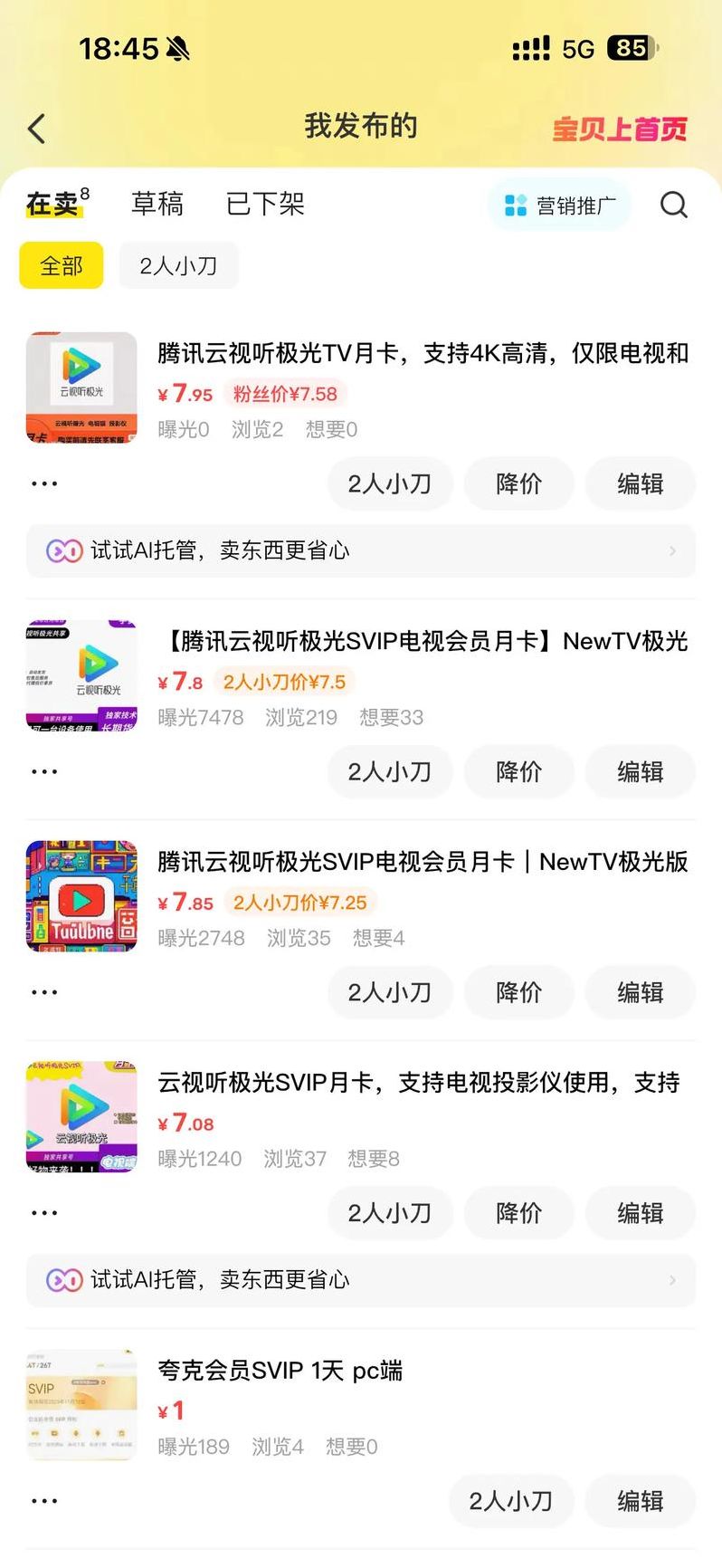The width and height of the screenshot is (722, 1568).
Task: Lower price of 云视听极光SVIP月卡 listing
Action: pyautogui.click(x=518, y=1213)
